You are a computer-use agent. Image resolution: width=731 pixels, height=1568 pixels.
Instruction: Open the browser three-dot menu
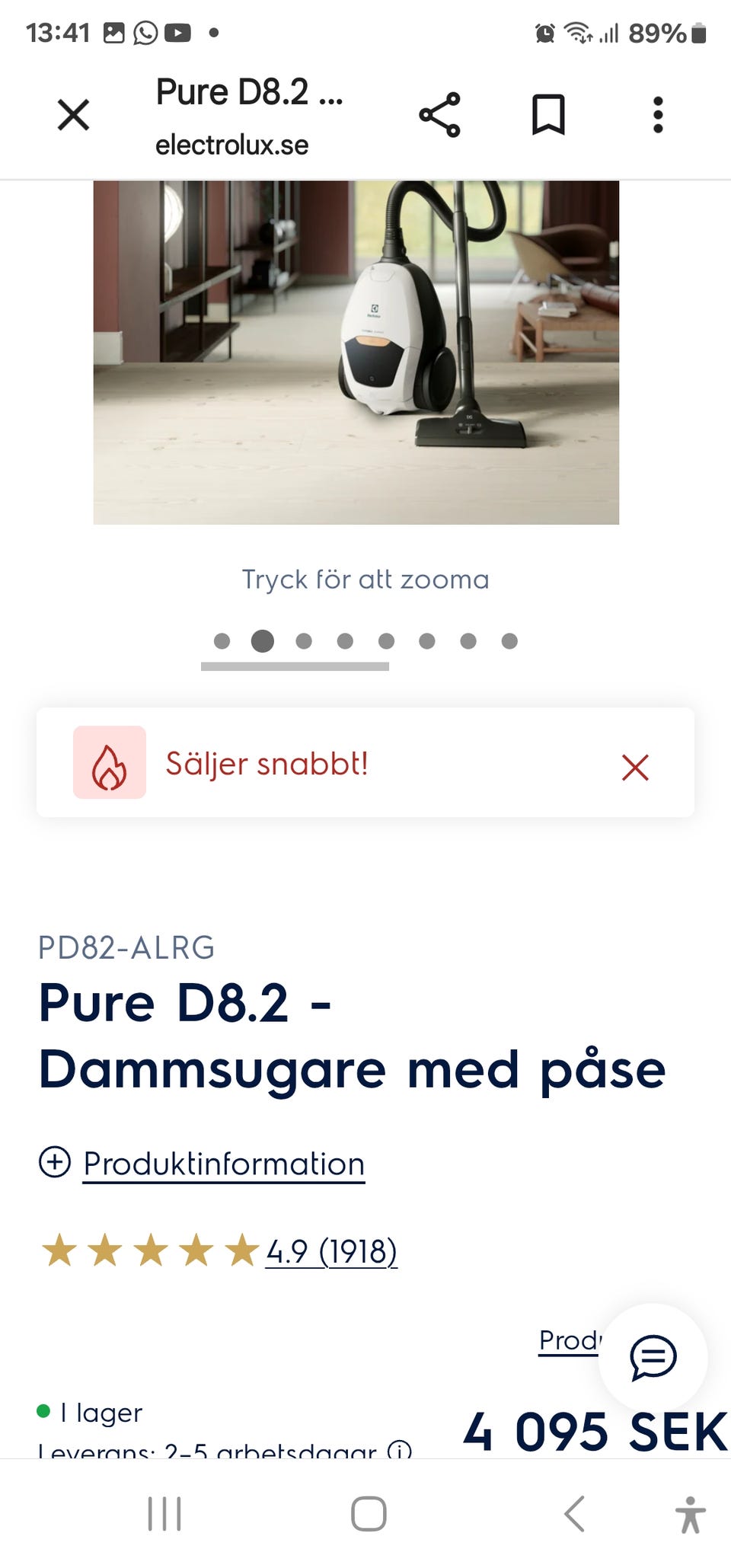tap(658, 114)
